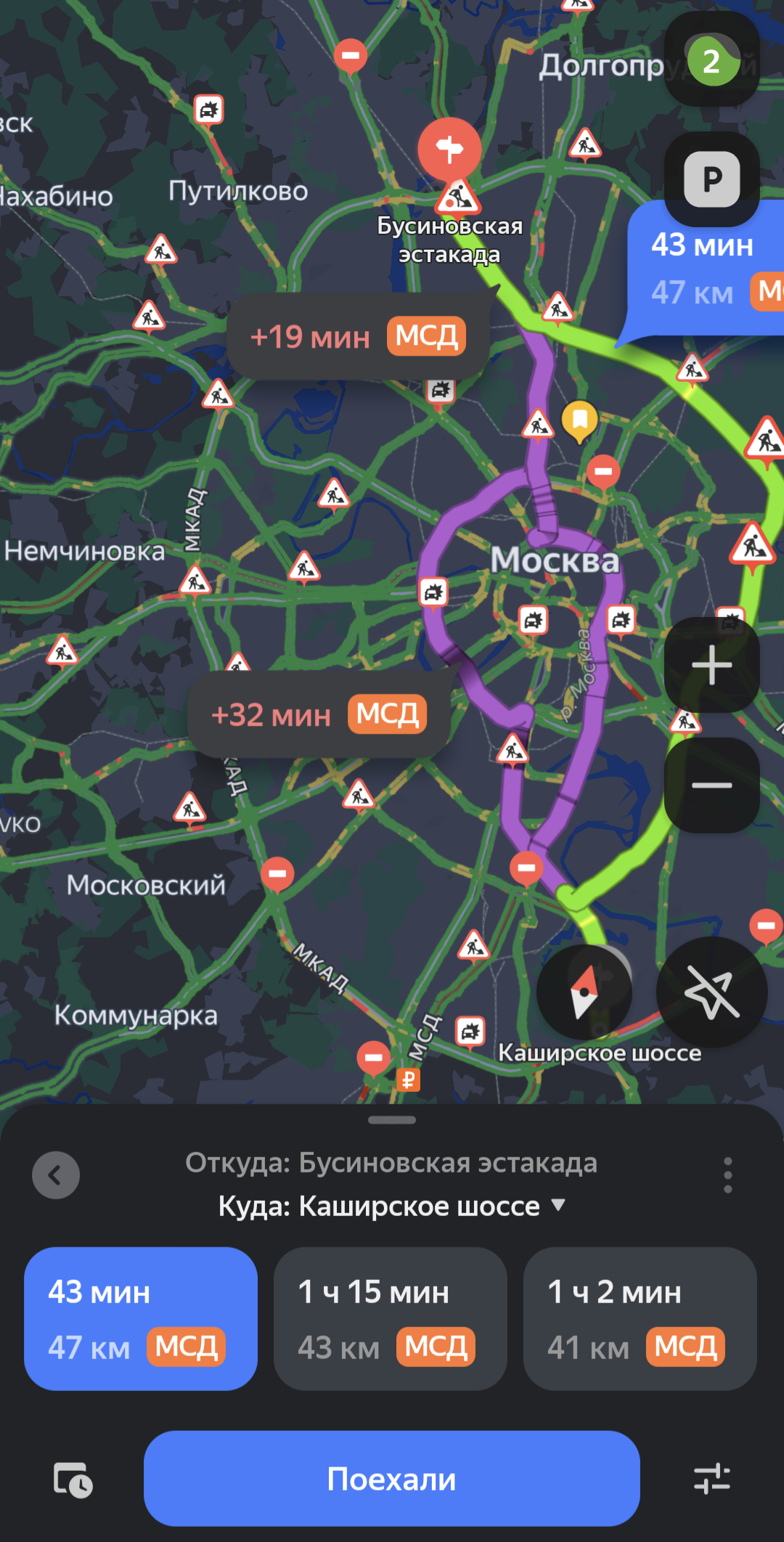
Task: Tap the yellow bookmark pin on map
Action: tap(579, 420)
